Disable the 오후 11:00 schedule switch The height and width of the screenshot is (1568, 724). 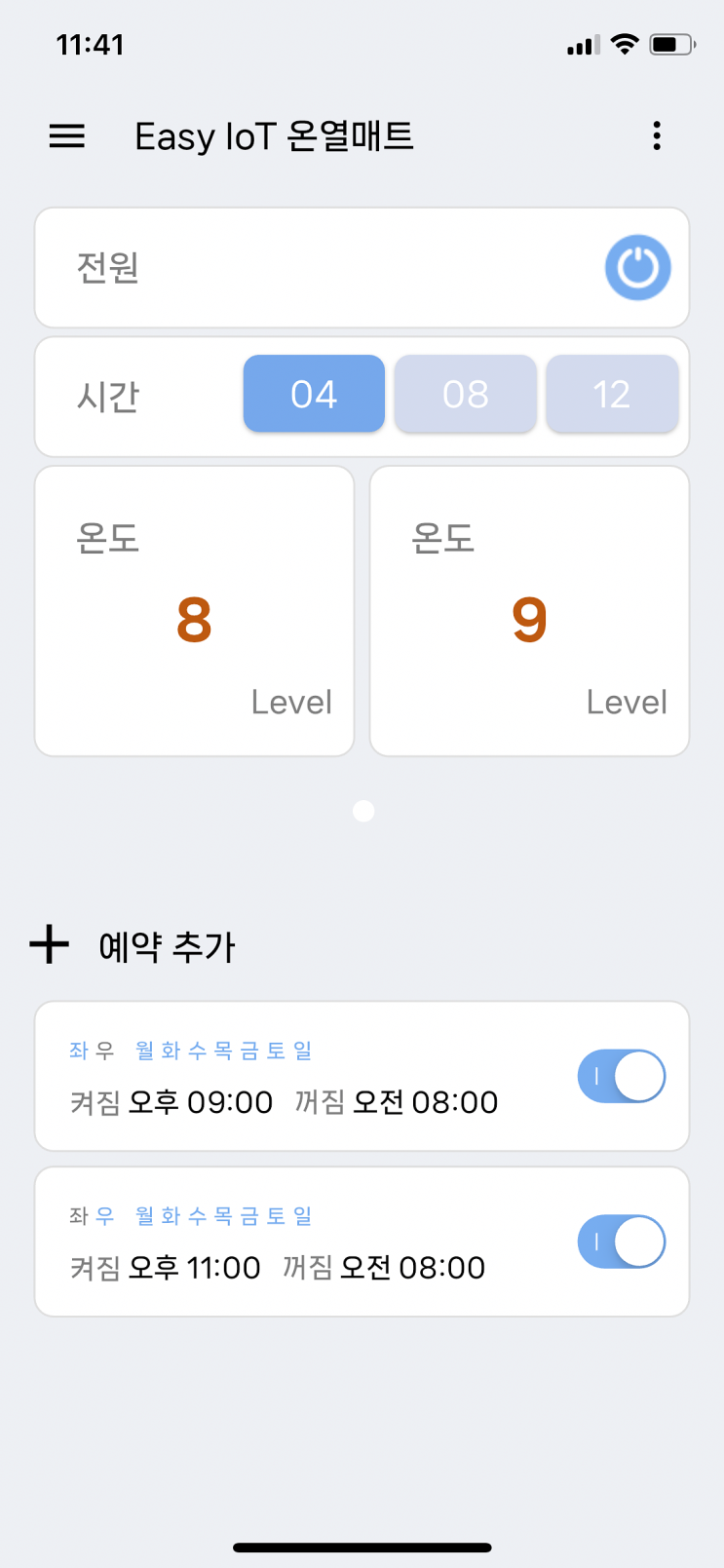[x=622, y=1243]
